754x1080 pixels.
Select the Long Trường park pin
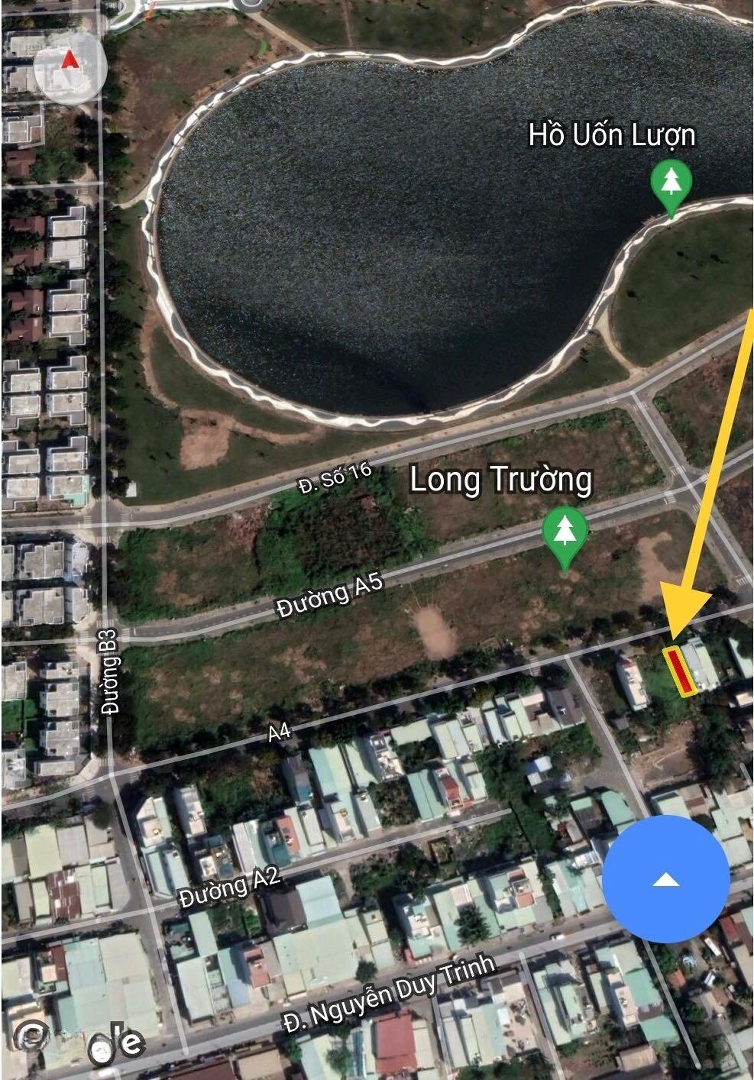565,534
